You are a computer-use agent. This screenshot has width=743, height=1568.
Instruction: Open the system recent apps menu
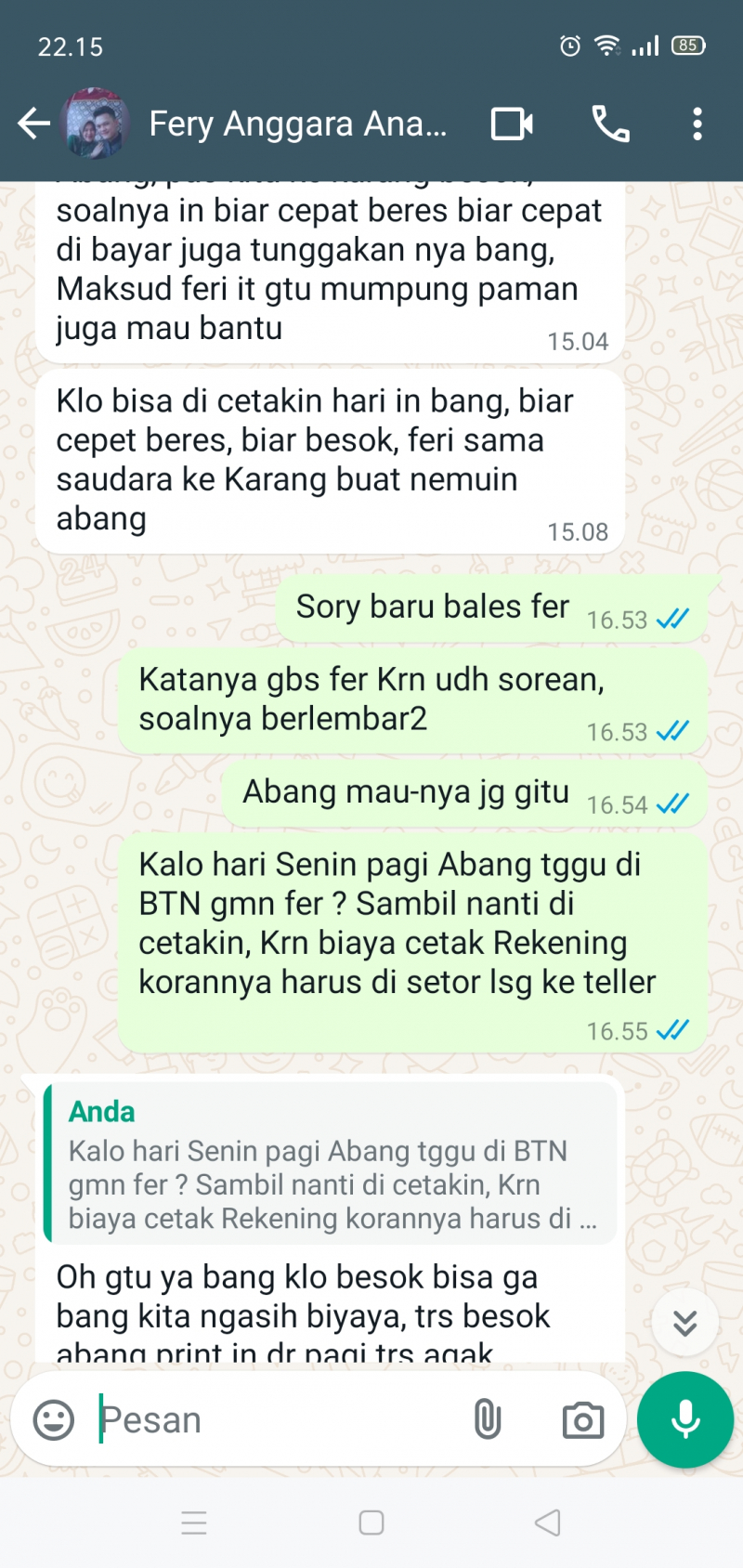click(194, 1522)
